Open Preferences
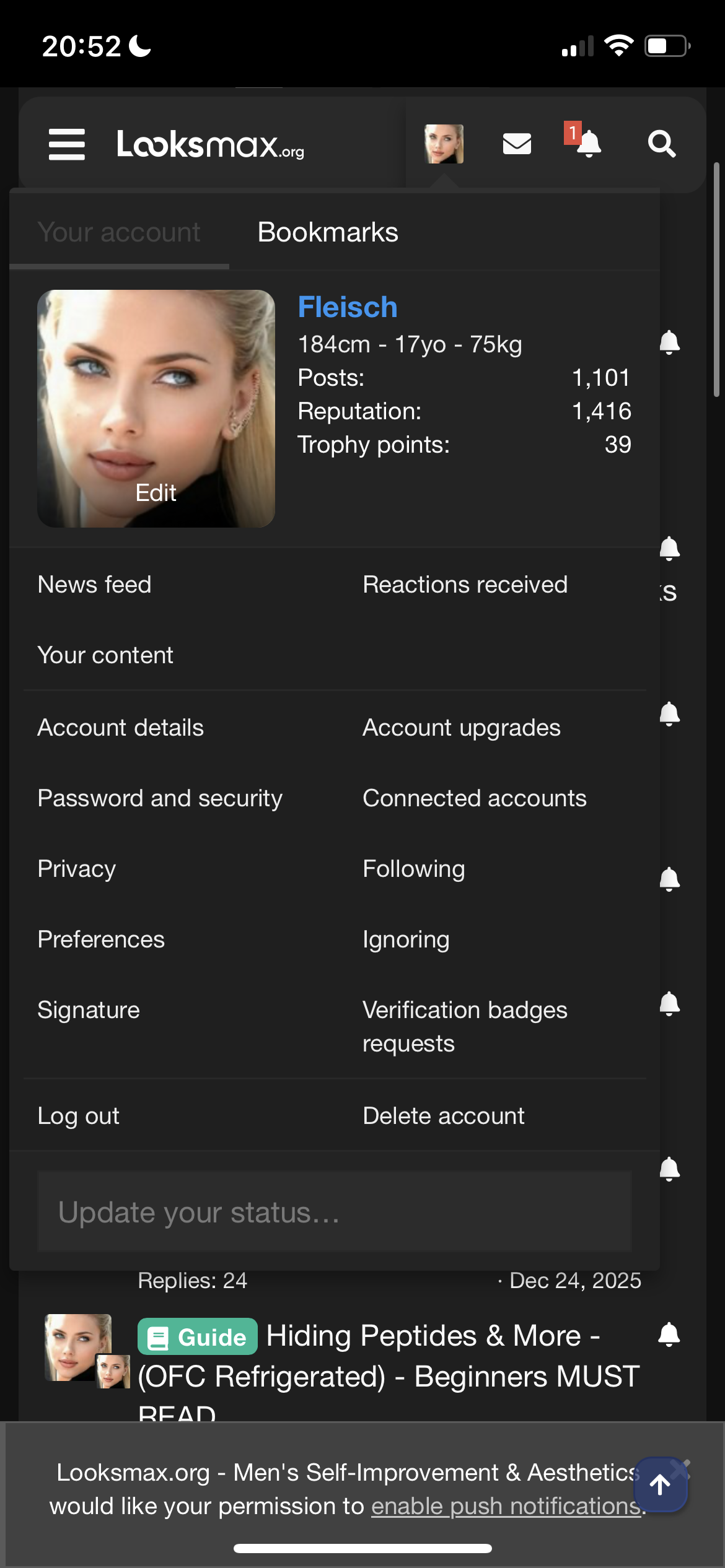Screen dimensions: 725x1568 101,939
